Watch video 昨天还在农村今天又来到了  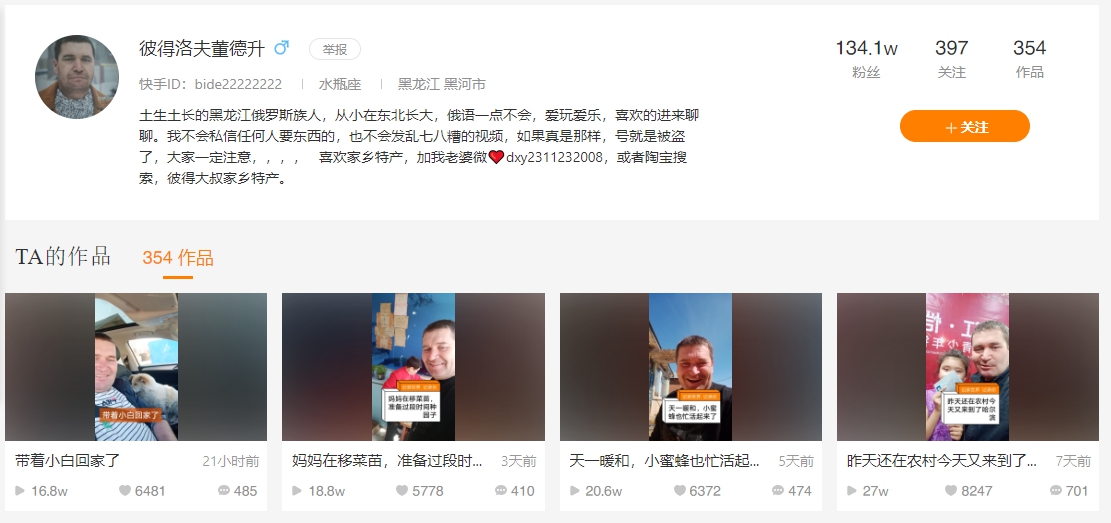pyautogui.click(x=967, y=367)
